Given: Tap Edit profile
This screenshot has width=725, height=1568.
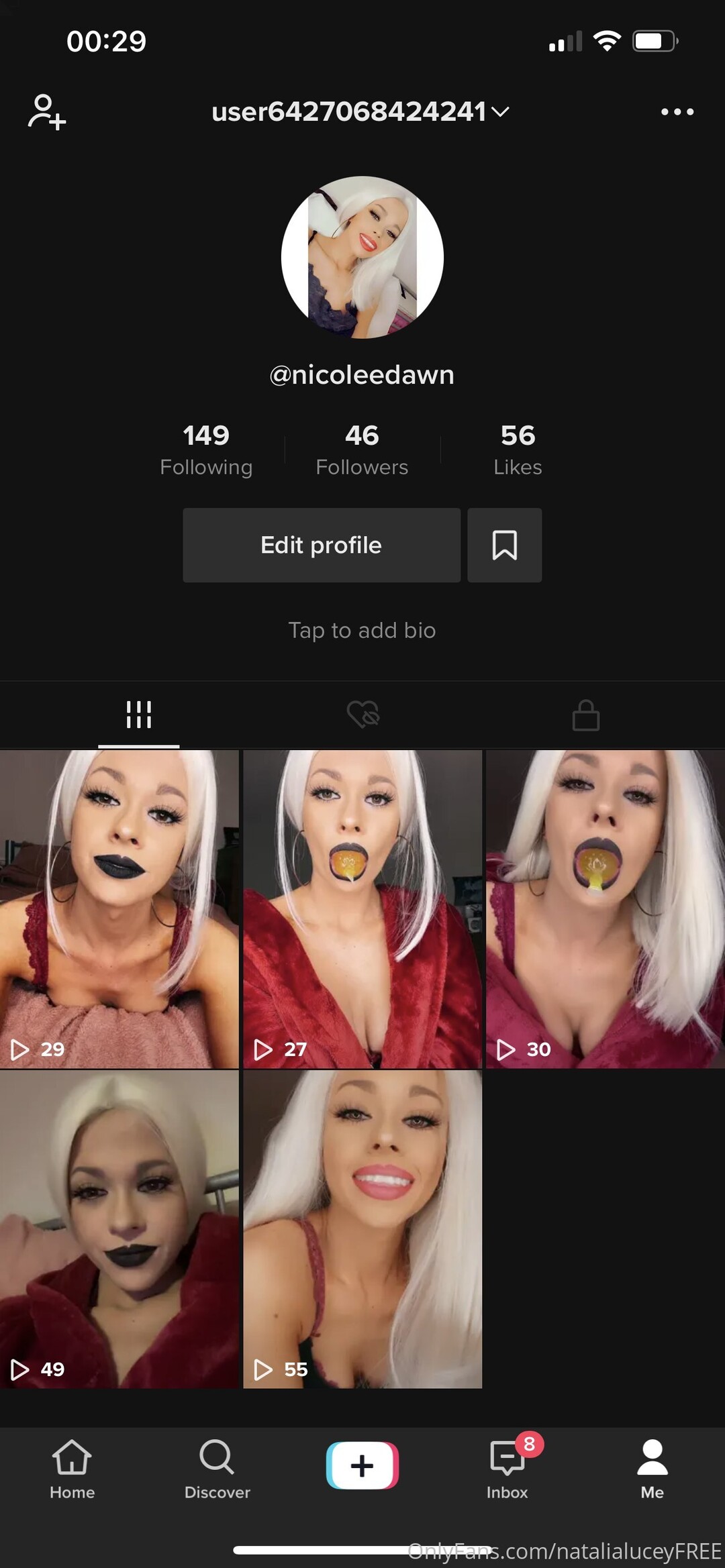Looking at the screenshot, I should point(322,545).
